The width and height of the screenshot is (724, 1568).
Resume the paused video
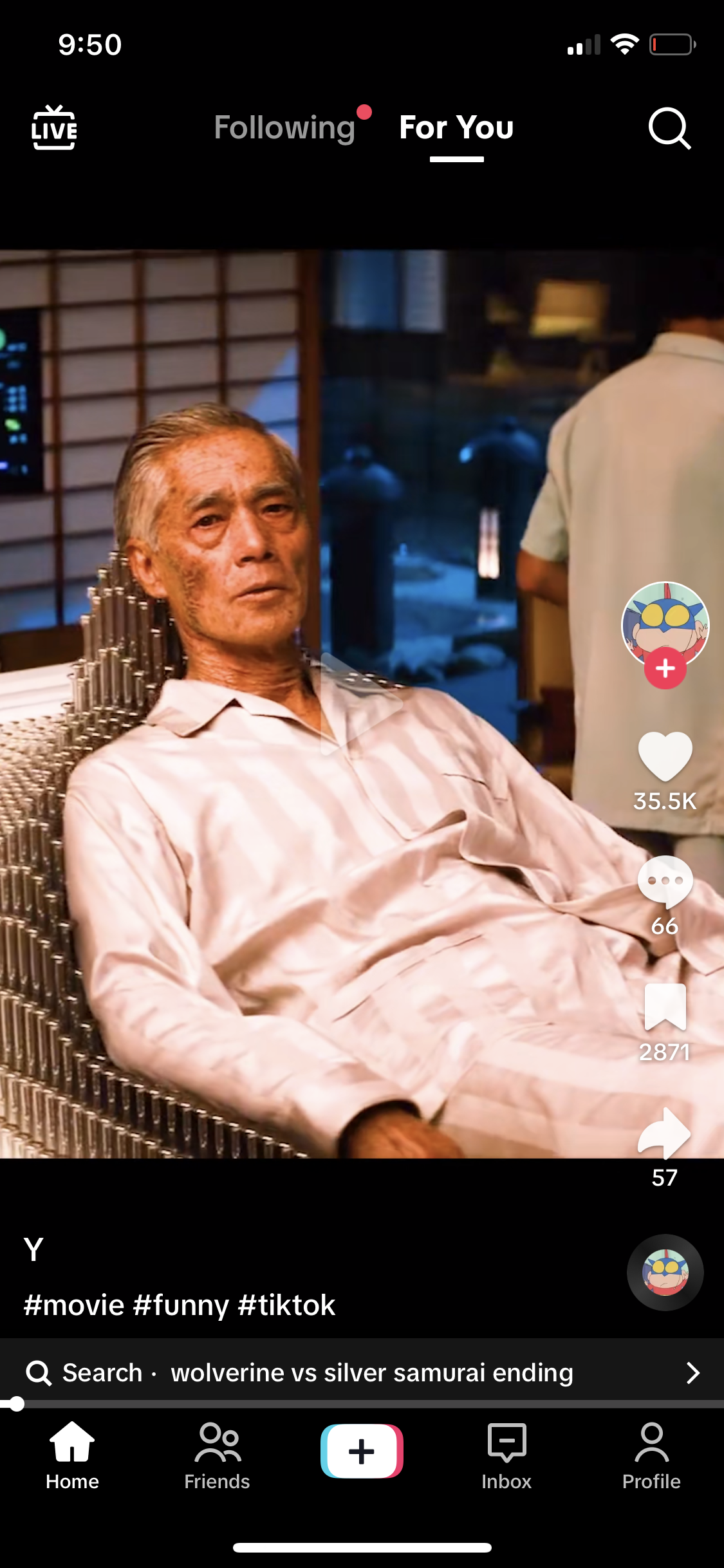click(x=361, y=704)
